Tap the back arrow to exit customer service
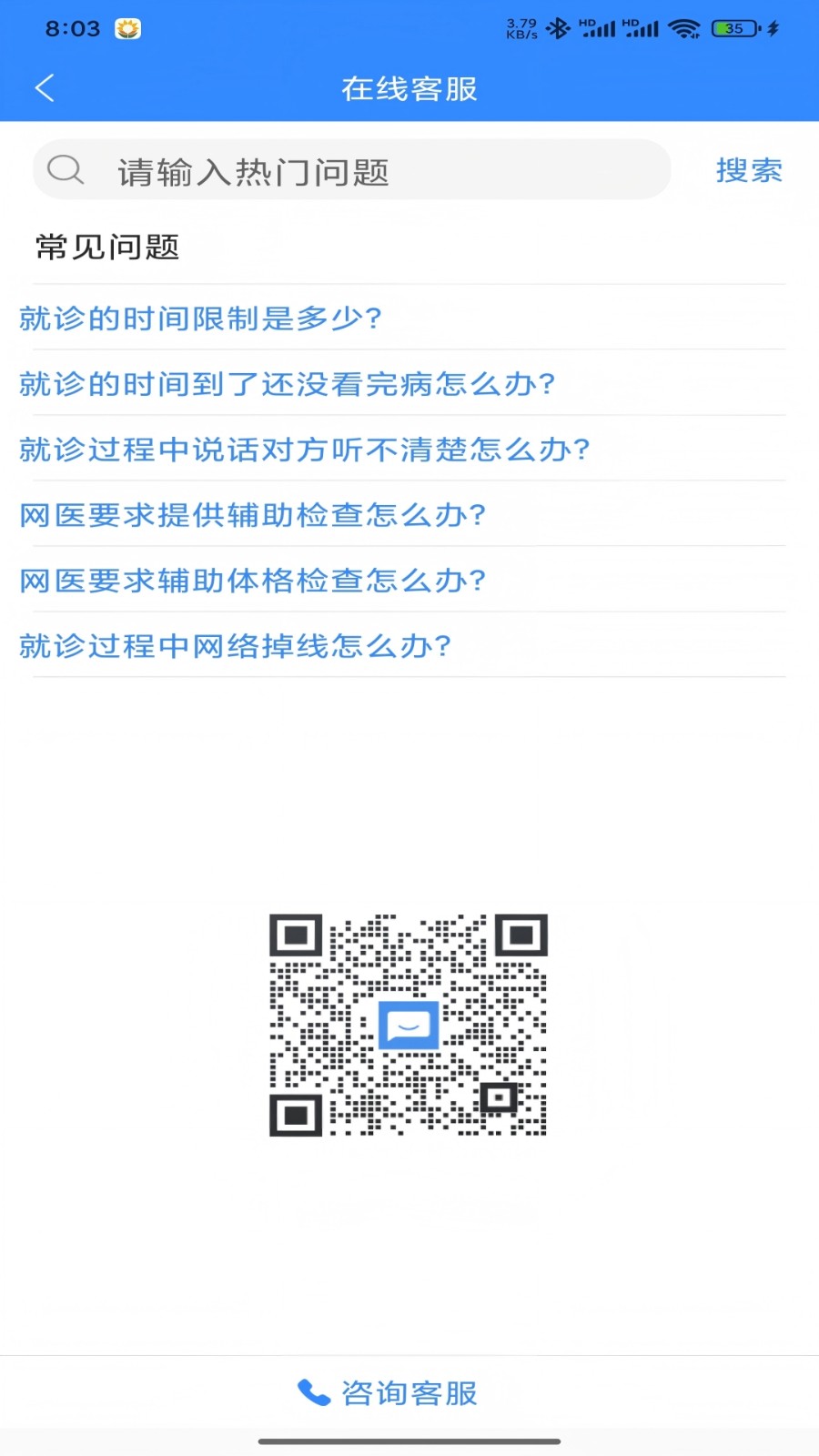Viewport: 819px width, 1456px height. (44, 87)
